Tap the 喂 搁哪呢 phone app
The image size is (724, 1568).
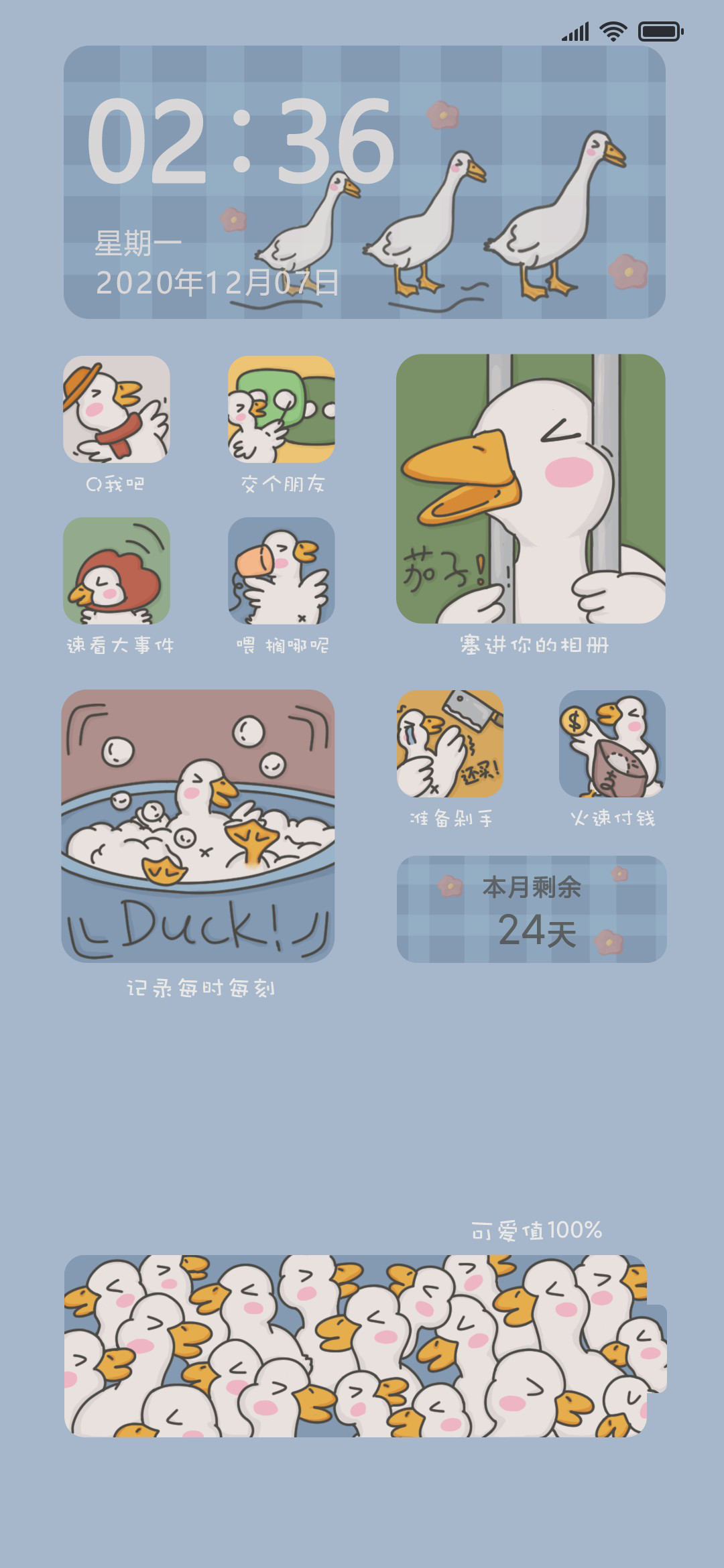tap(282, 570)
